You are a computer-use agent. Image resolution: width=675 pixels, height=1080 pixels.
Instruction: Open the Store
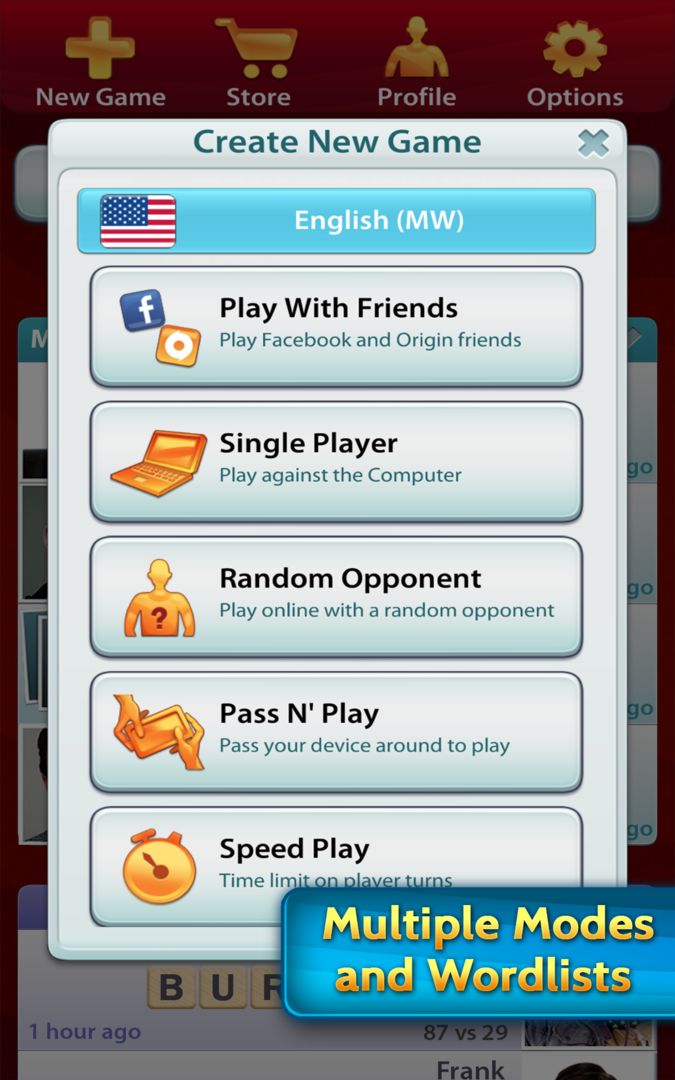(x=257, y=62)
